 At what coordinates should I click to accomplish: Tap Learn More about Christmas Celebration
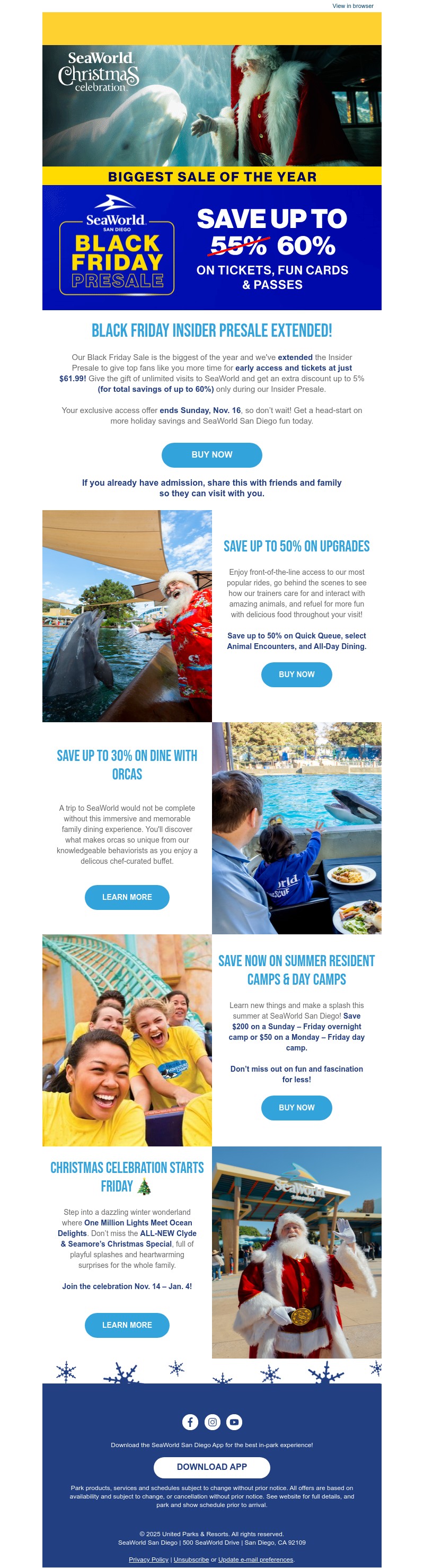click(x=127, y=1325)
